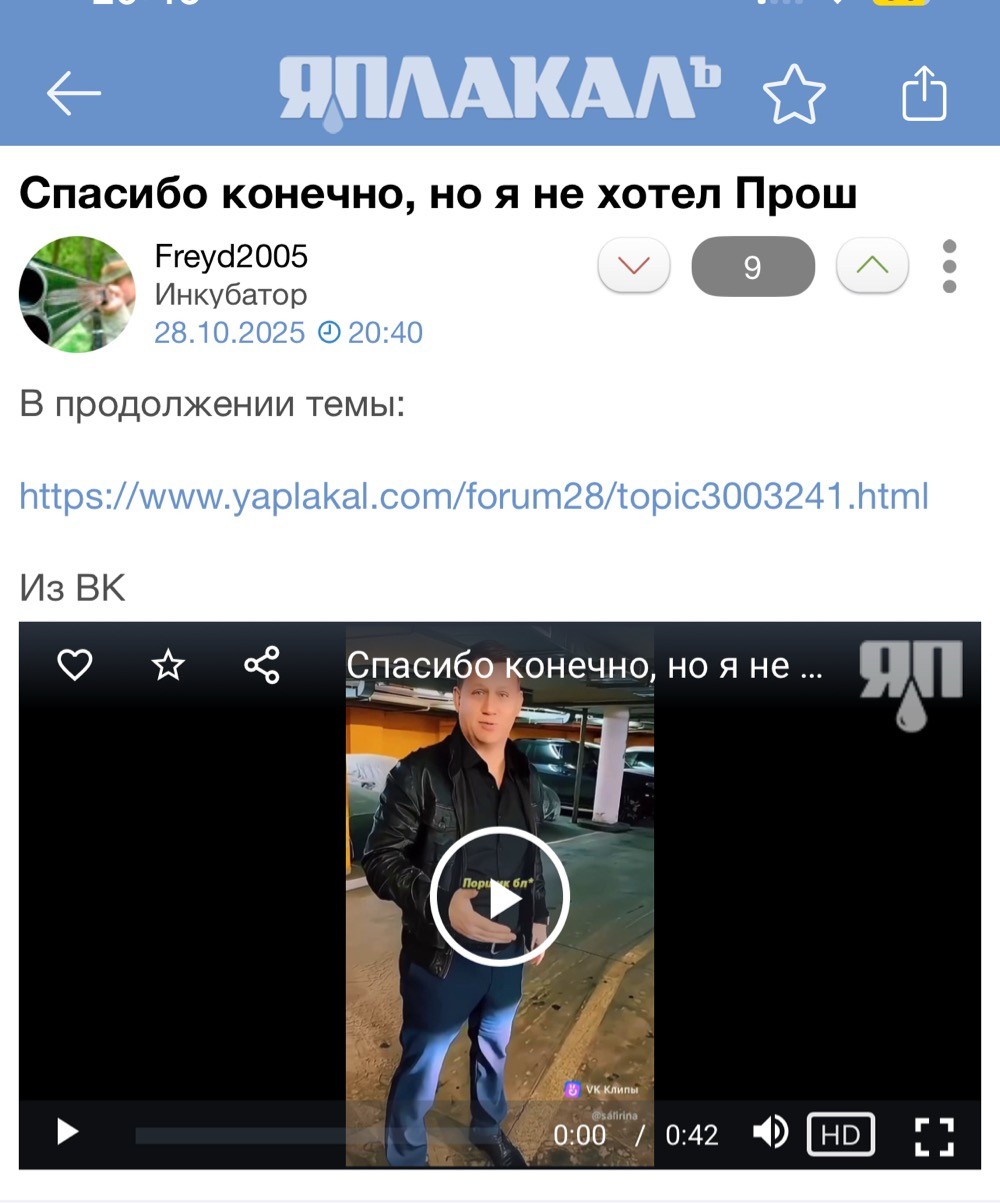Tap the small play button in the video bar
Screen dimensions: 1000x1203
(67, 1132)
